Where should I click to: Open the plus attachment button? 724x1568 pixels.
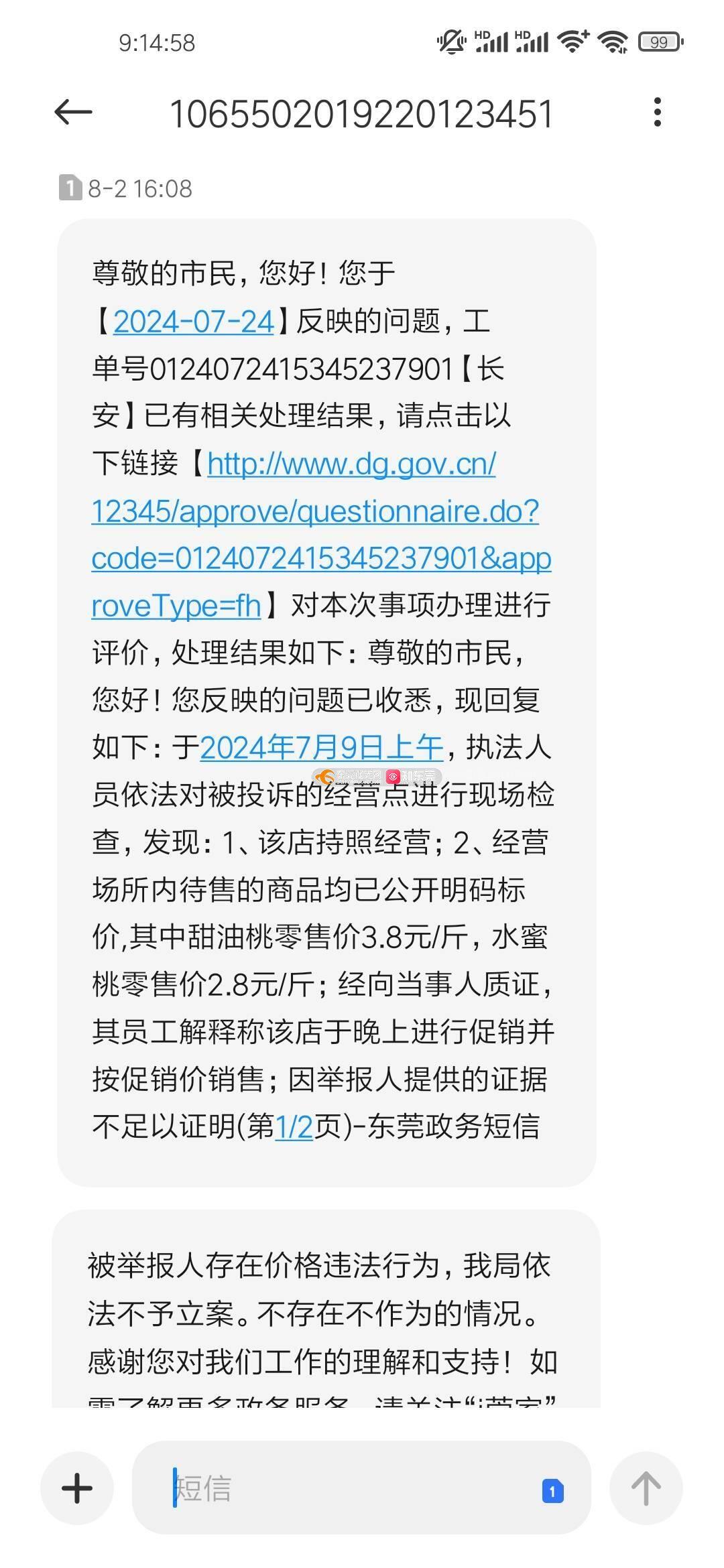pyautogui.click(x=77, y=1488)
